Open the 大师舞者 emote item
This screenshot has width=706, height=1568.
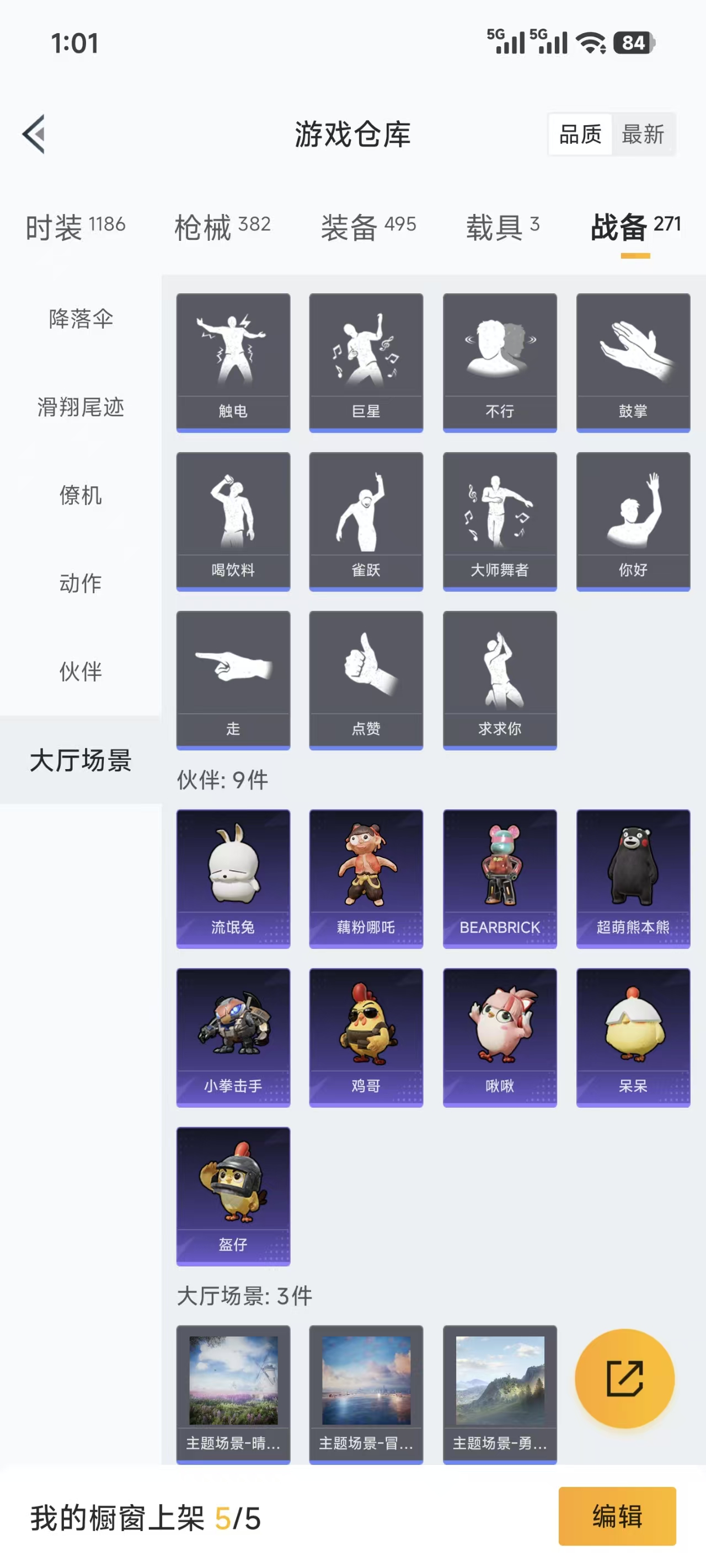(x=500, y=521)
